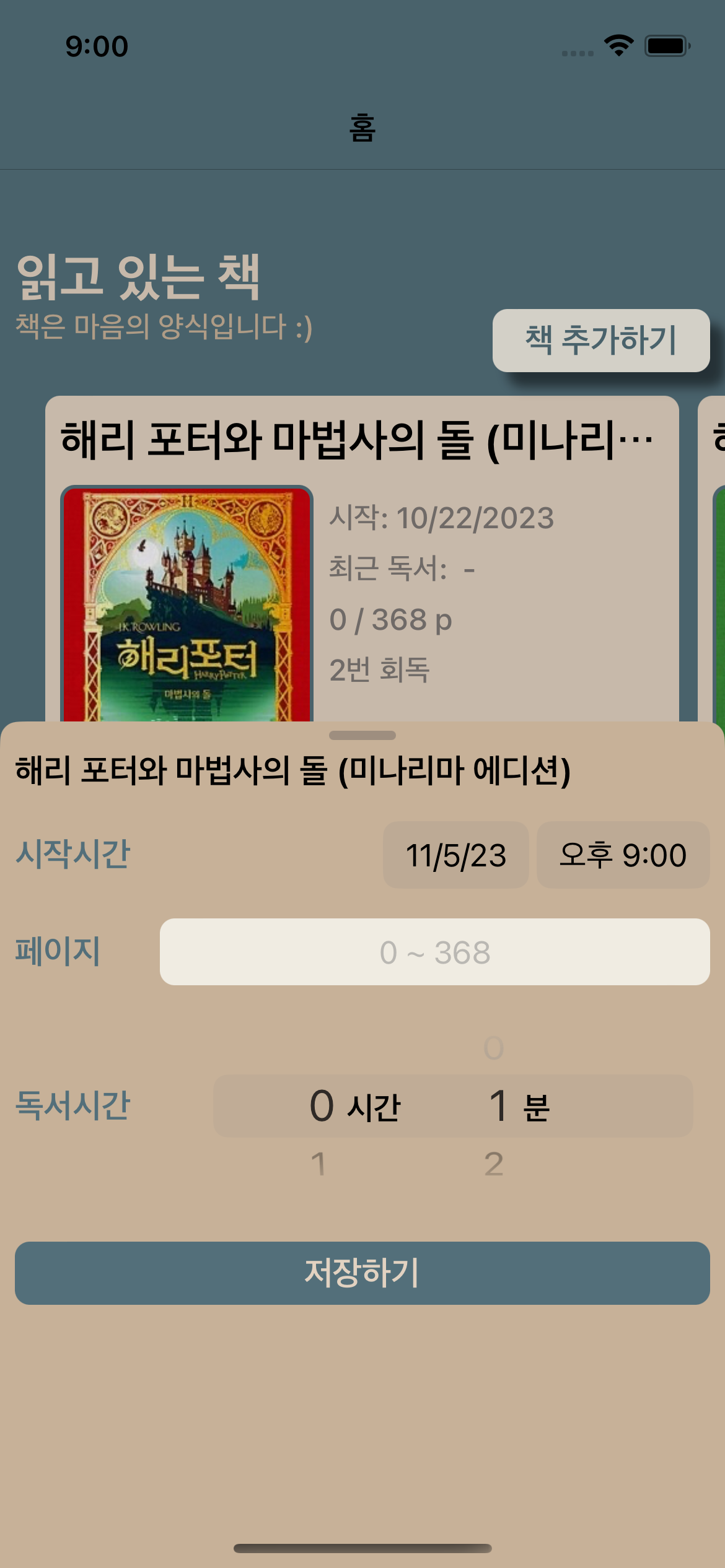
Task: Tap the sheet grabber handle
Action: click(362, 735)
